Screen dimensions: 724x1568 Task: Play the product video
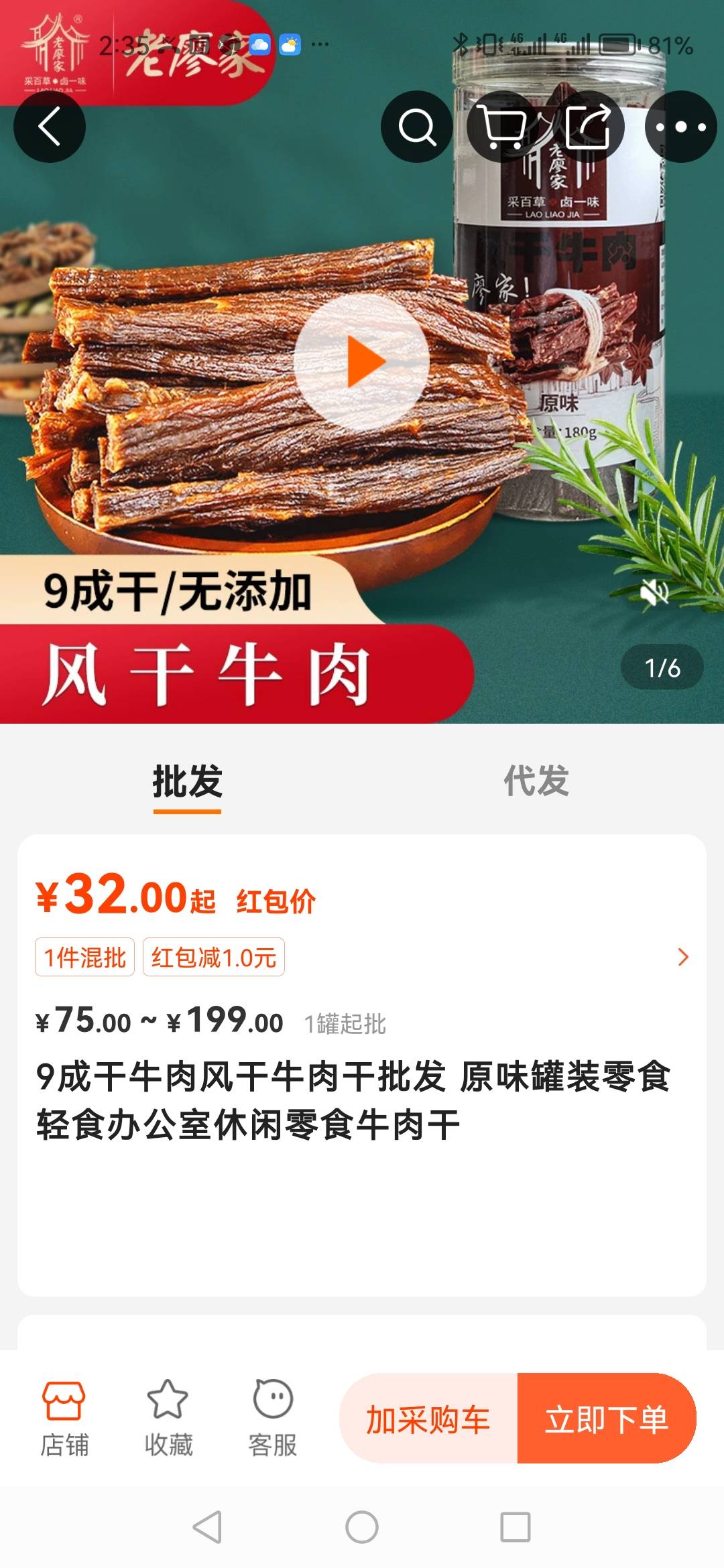click(362, 362)
